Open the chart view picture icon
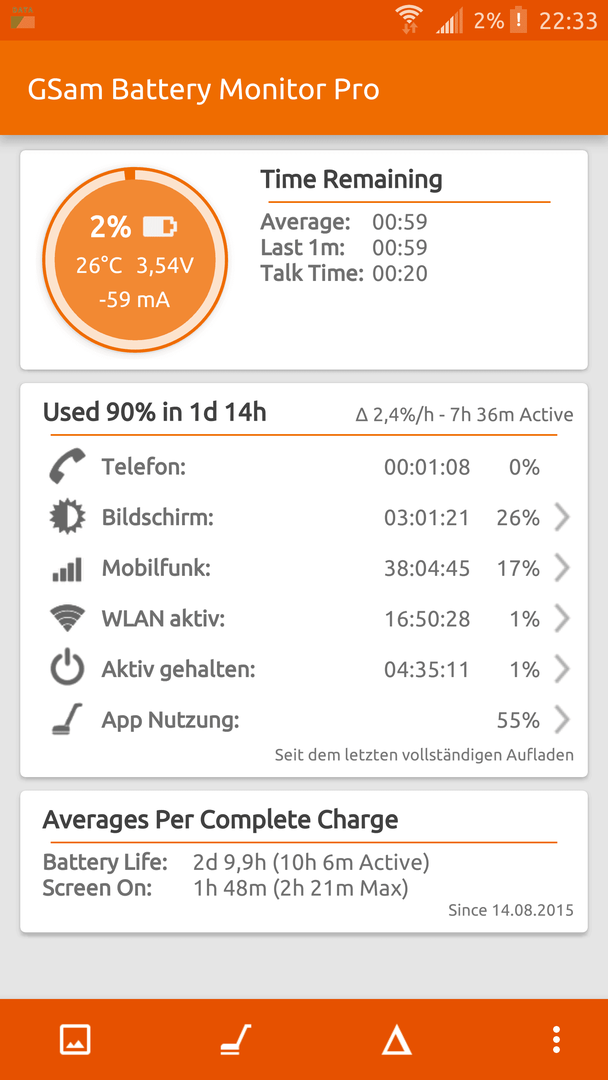This screenshot has height=1080, width=608. pos(75,1039)
